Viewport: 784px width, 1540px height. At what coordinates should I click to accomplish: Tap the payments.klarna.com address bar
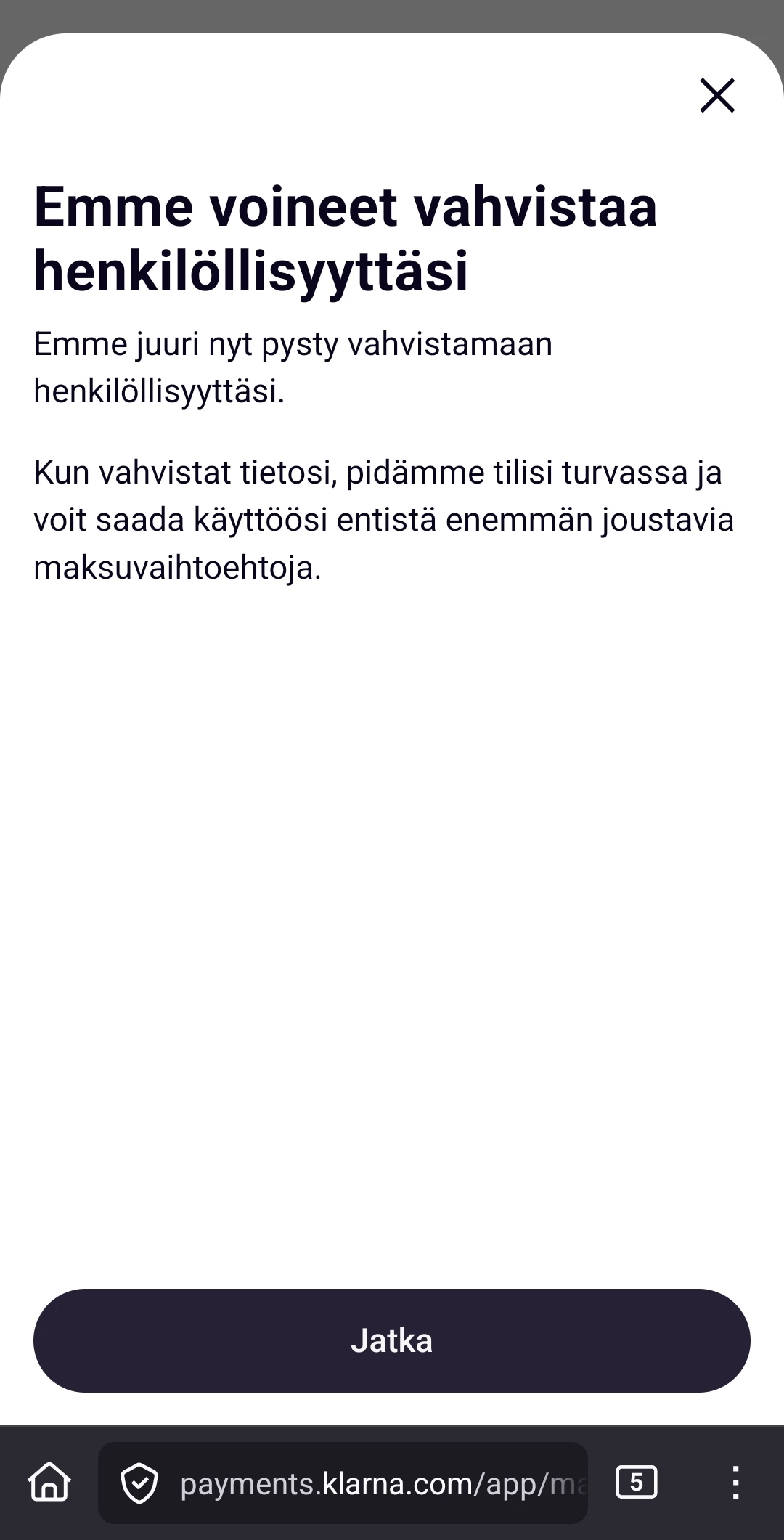coord(381,1483)
